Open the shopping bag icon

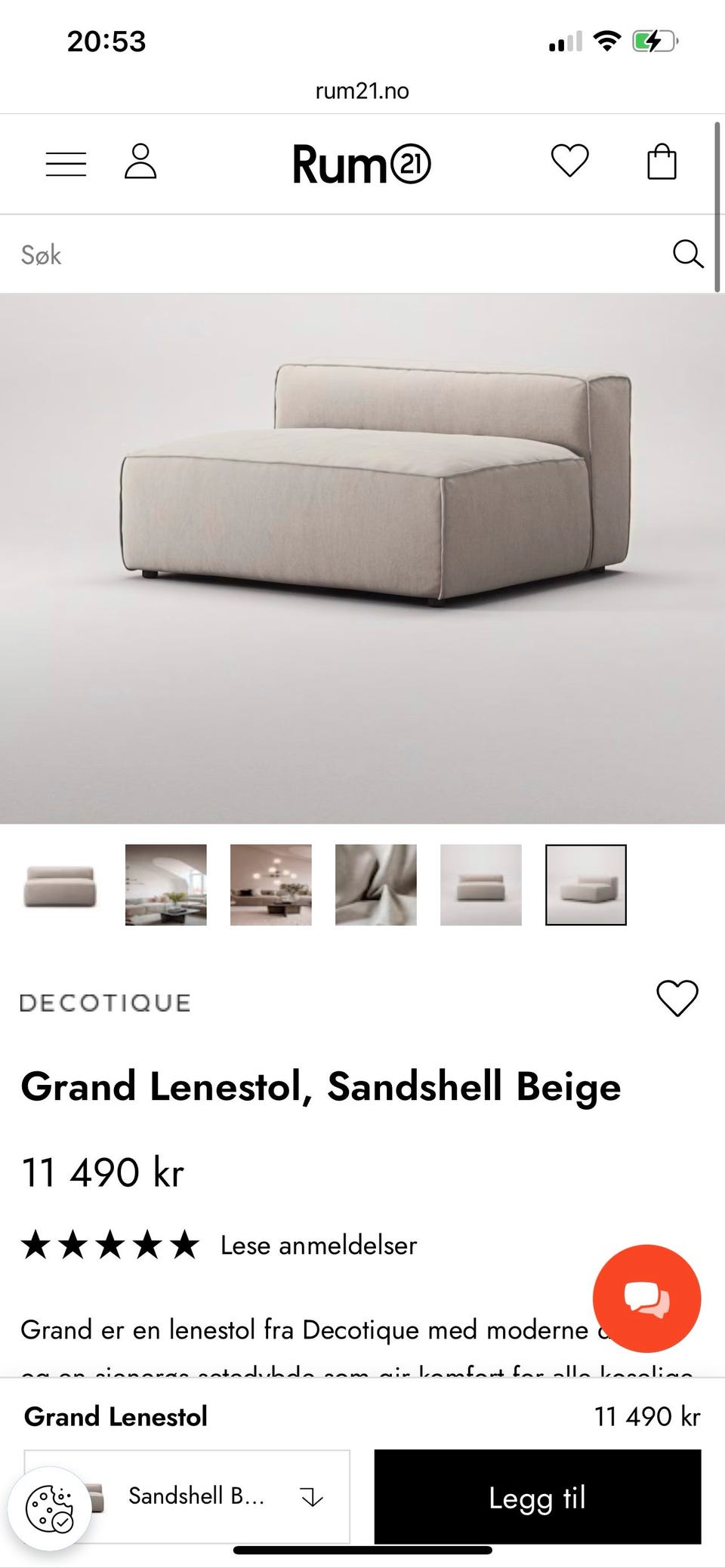point(662,162)
